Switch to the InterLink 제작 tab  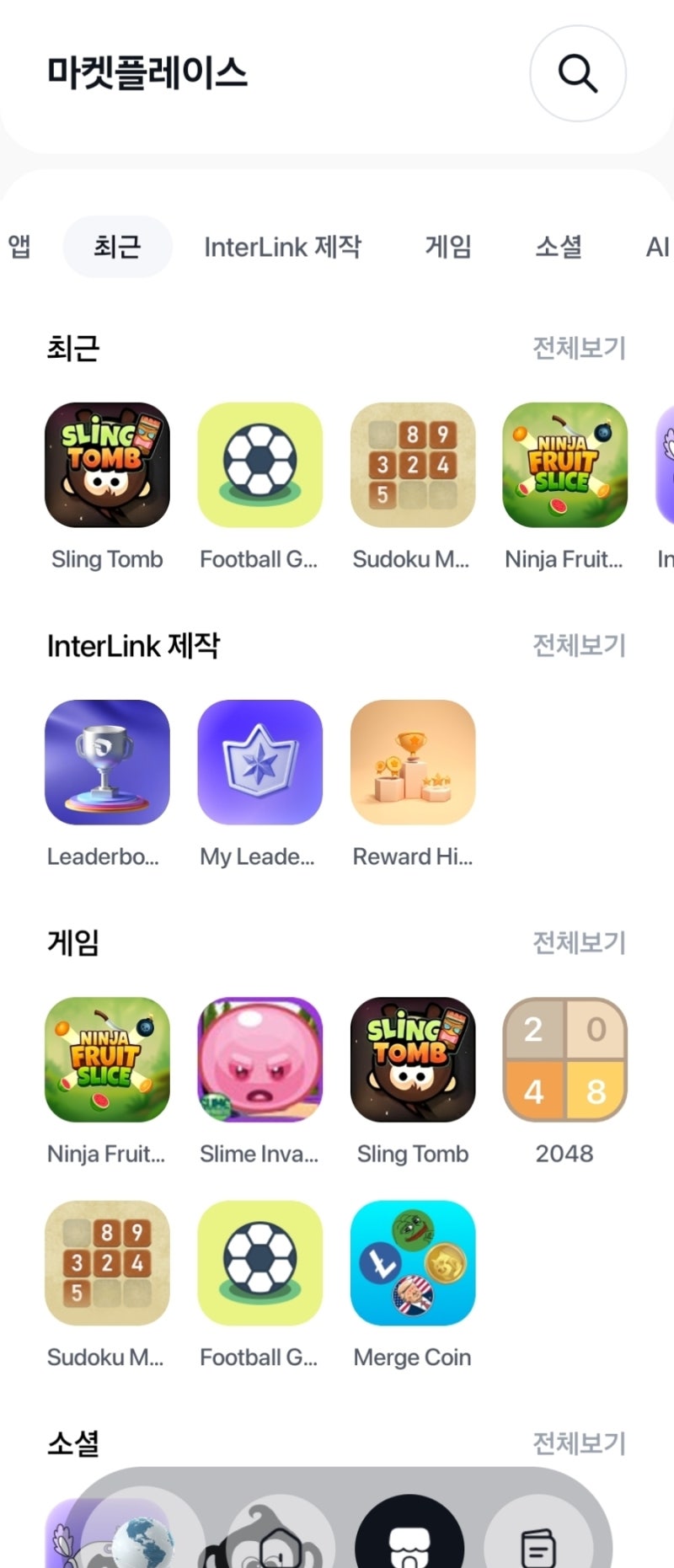(282, 247)
